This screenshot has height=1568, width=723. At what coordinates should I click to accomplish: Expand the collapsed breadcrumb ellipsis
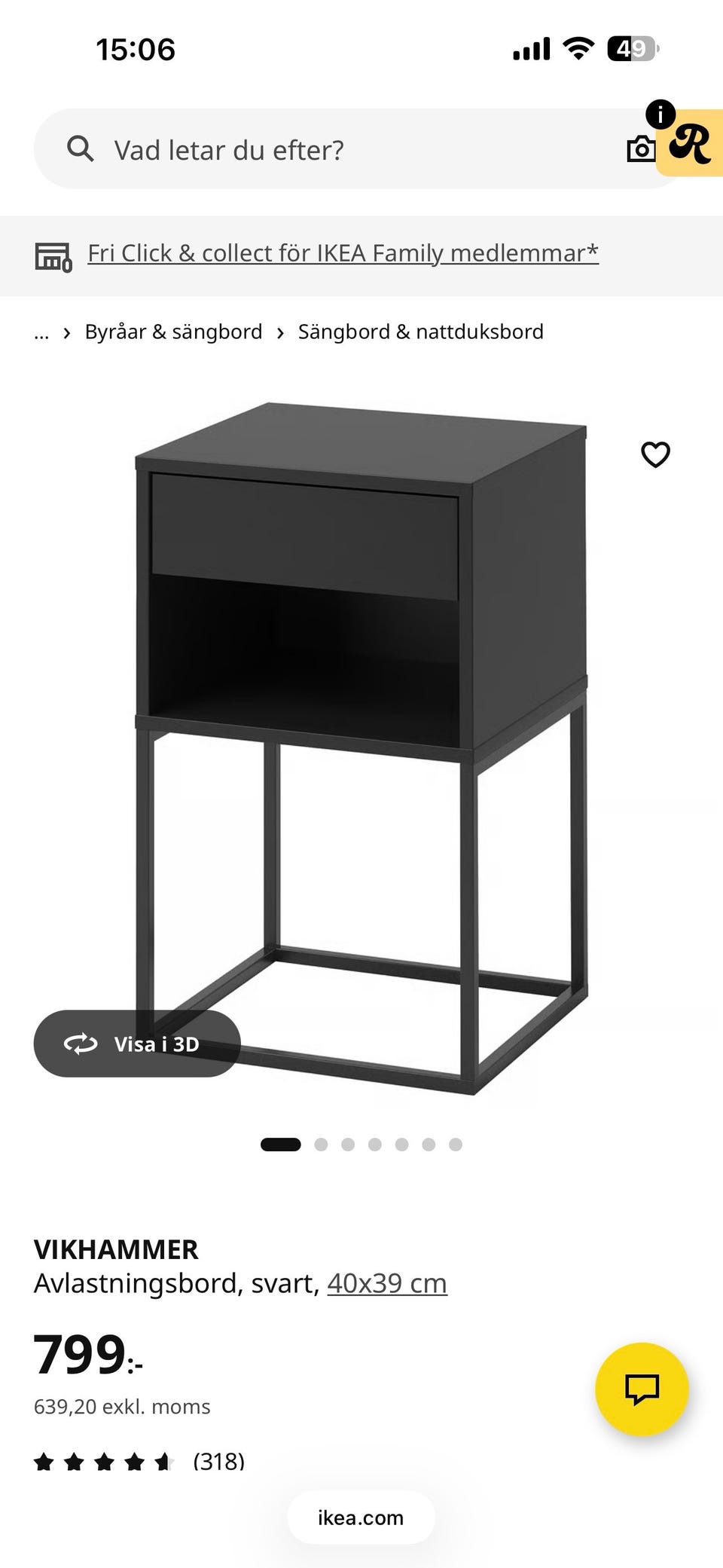point(41,332)
